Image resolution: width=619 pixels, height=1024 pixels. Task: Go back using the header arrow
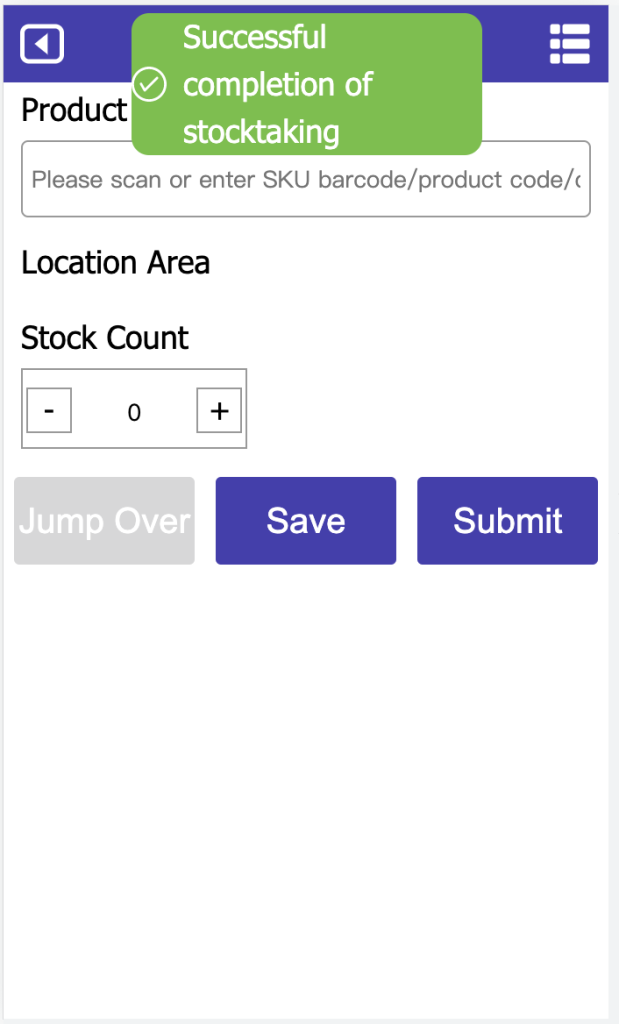pyautogui.click(x=42, y=44)
